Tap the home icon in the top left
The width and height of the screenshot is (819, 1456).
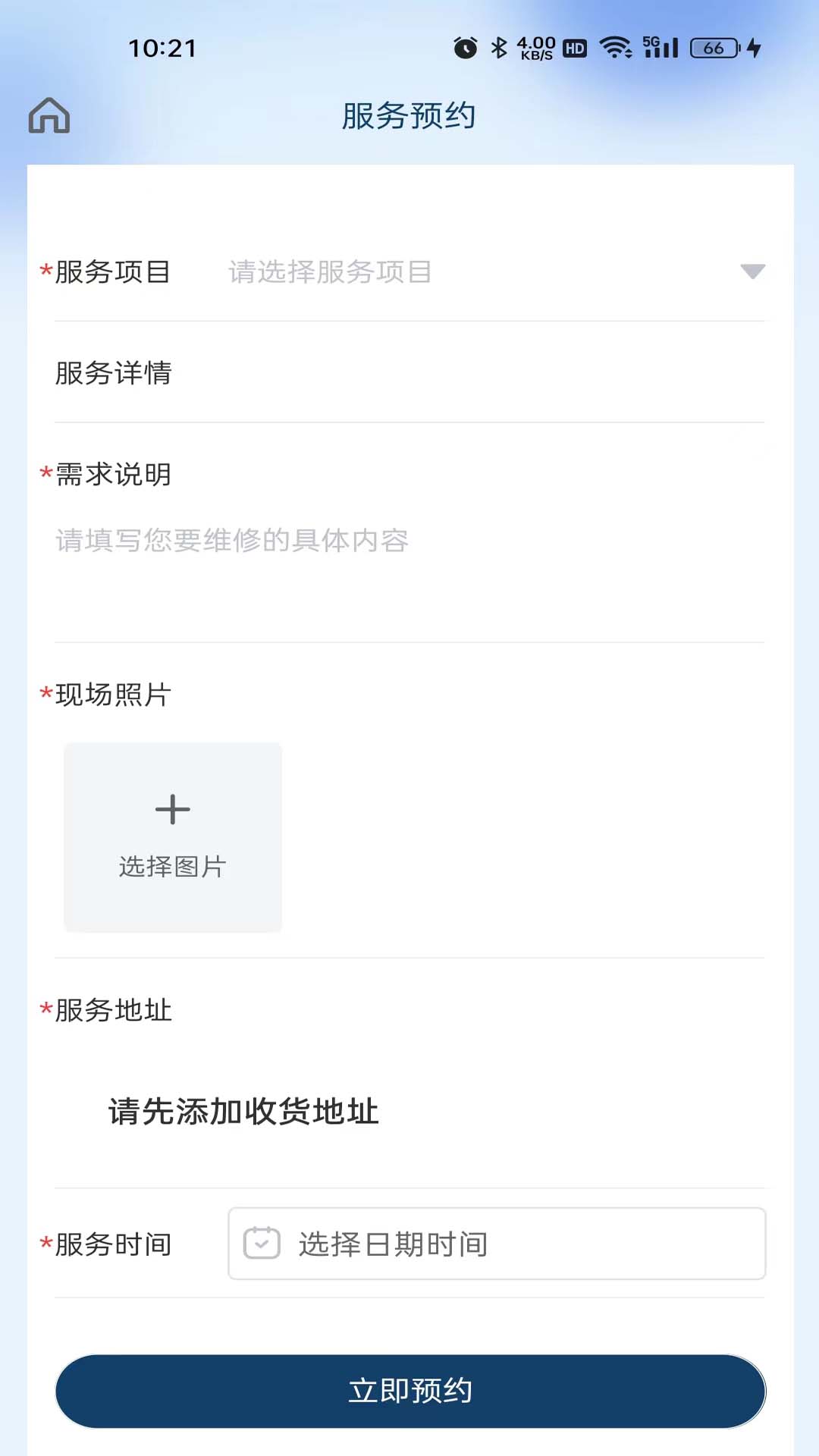[50, 115]
